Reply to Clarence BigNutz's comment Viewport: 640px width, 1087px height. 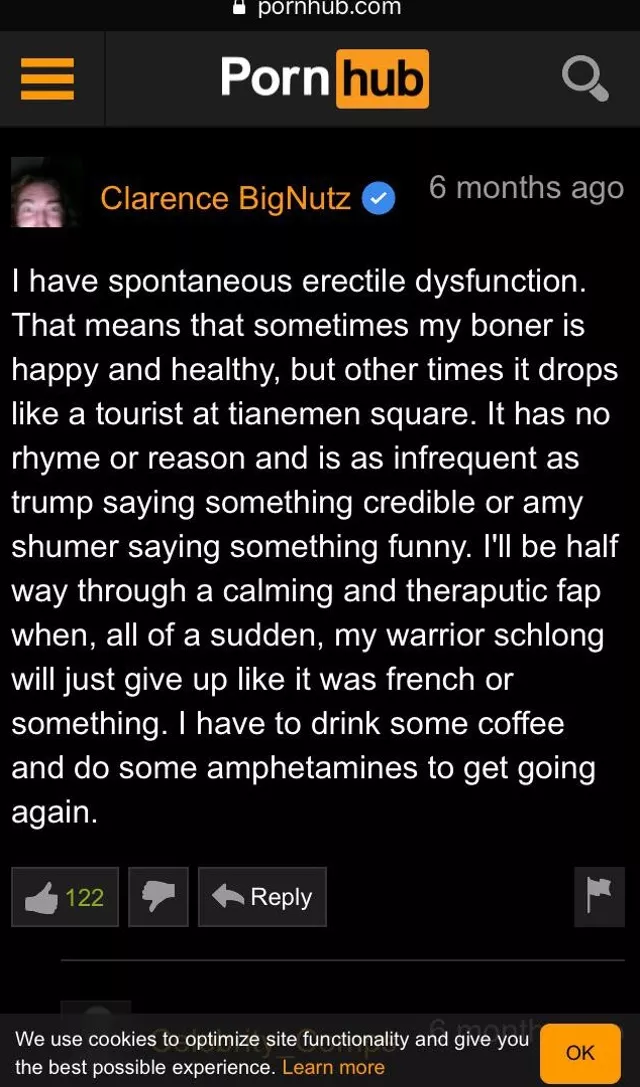point(262,897)
